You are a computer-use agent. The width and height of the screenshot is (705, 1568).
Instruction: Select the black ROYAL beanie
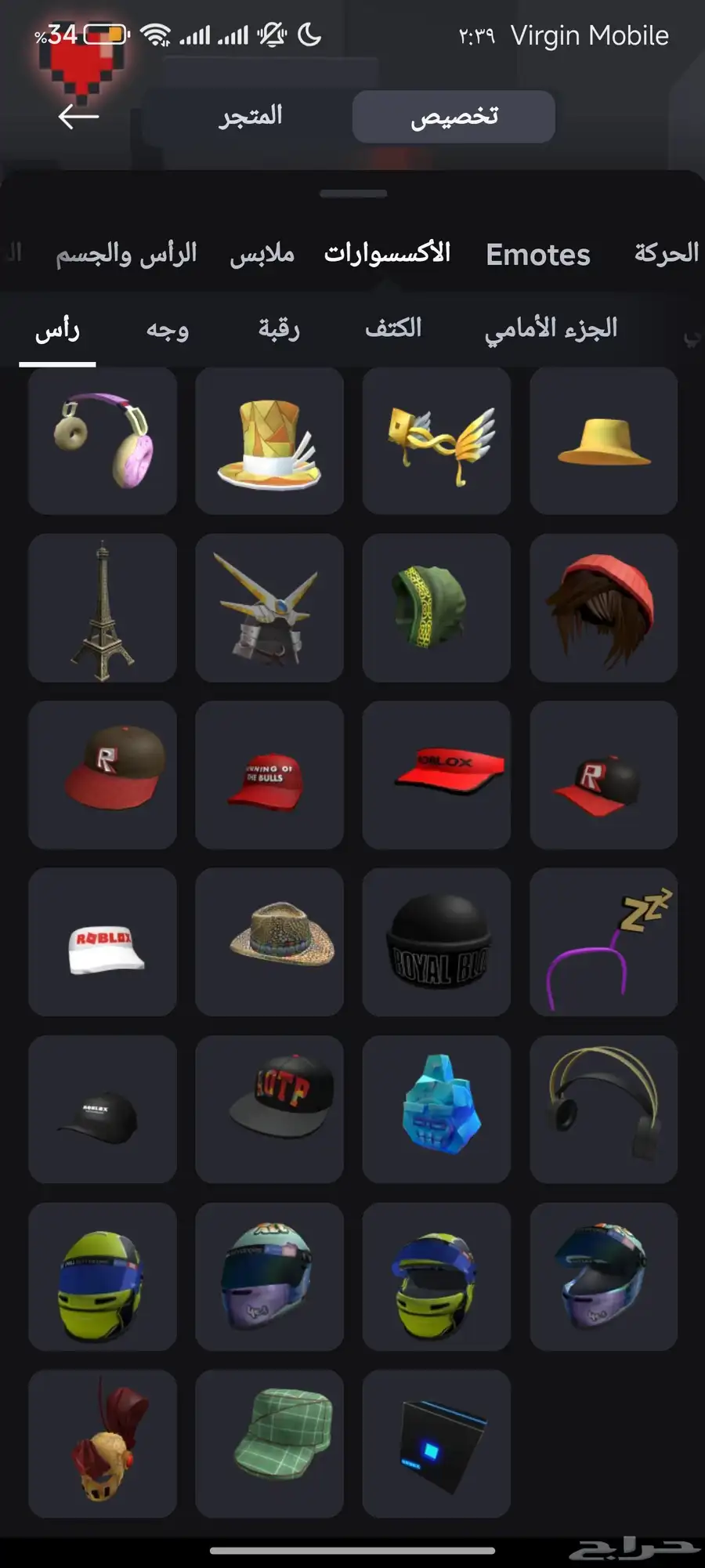tap(436, 942)
